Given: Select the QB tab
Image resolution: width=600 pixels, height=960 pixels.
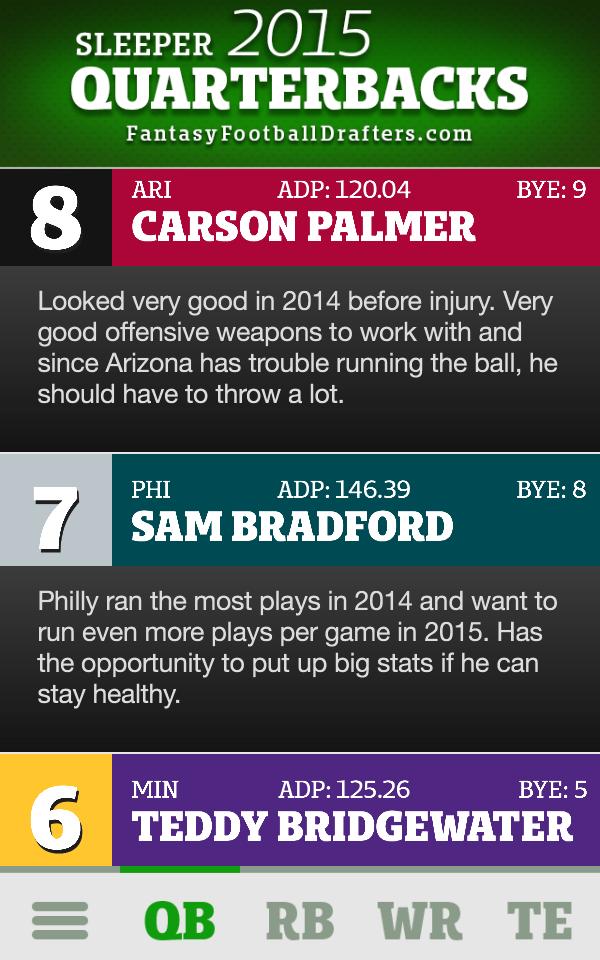Looking at the screenshot, I should coord(180,920).
